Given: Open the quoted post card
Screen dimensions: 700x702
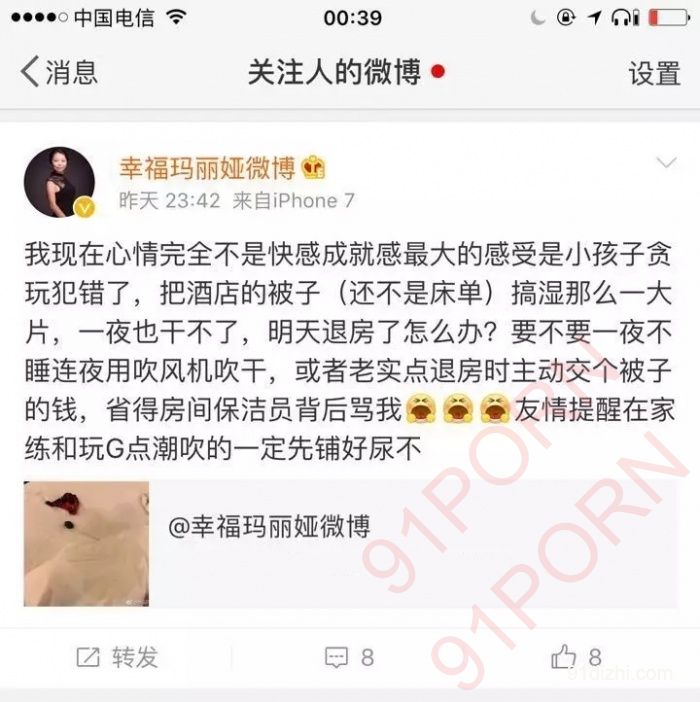Looking at the screenshot, I should [x=349, y=543].
